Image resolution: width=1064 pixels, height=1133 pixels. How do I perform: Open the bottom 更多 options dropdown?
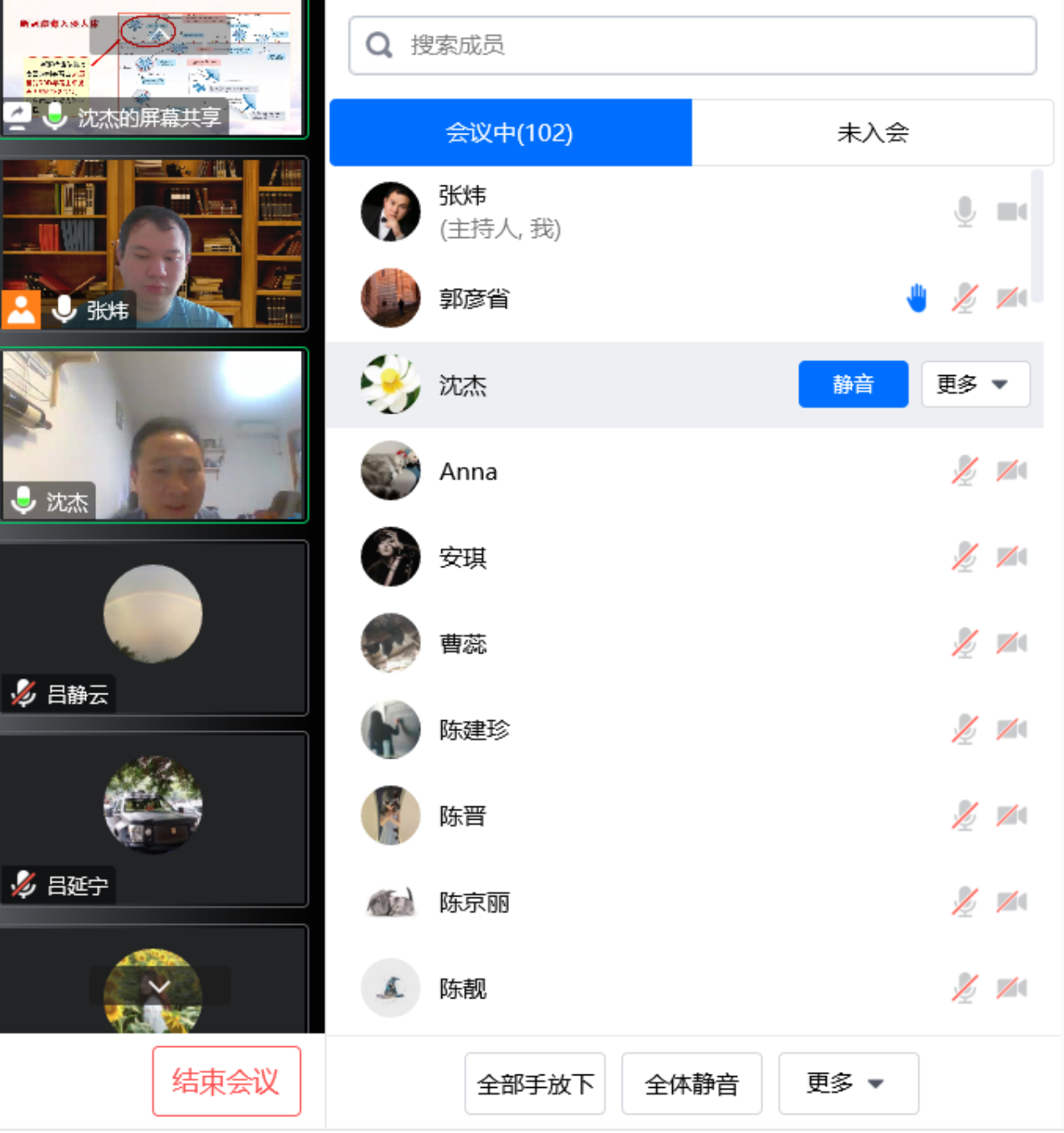pyautogui.click(x=848, y=1084)
